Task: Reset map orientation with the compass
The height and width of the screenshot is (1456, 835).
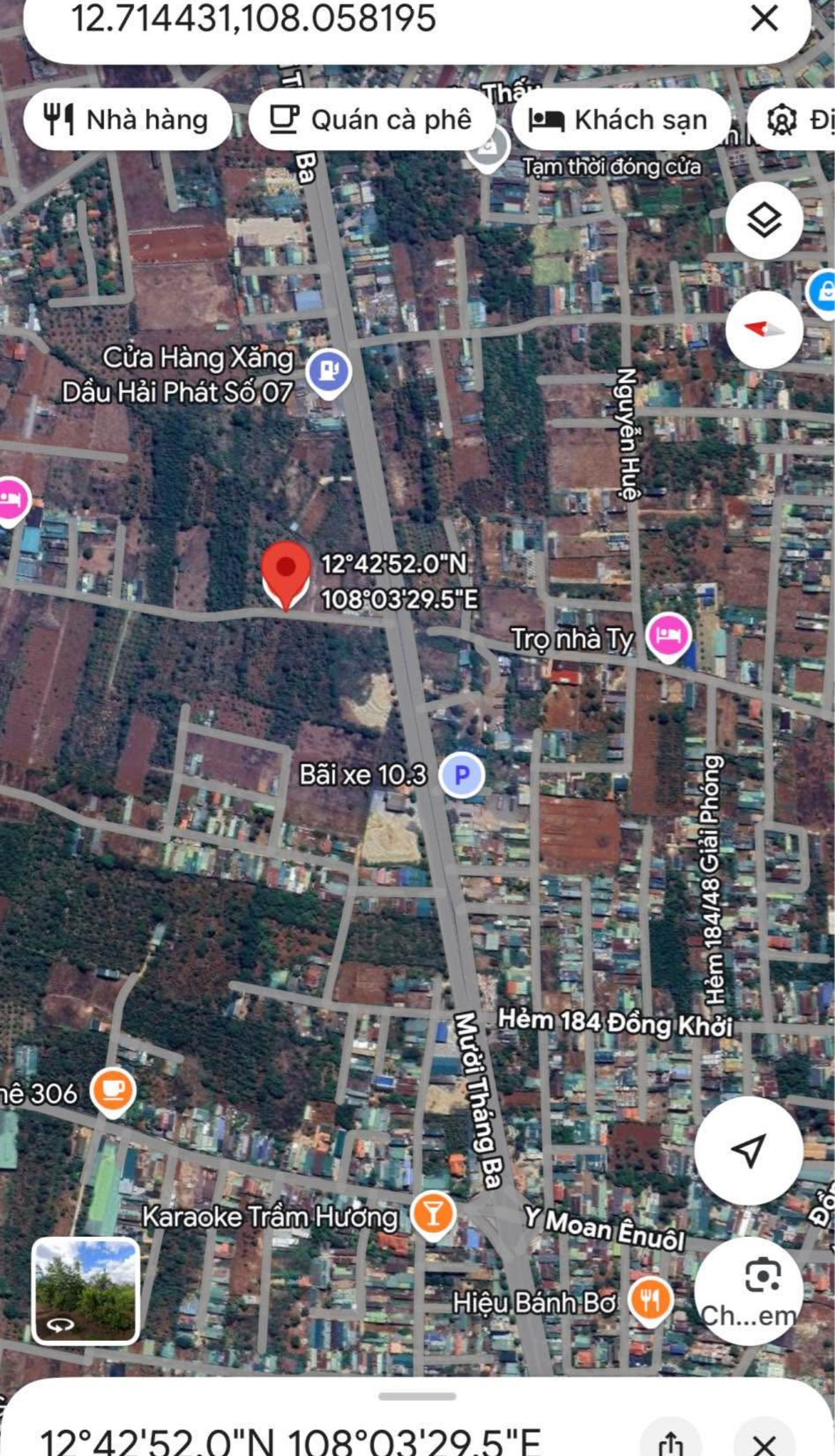Action: 764,330
